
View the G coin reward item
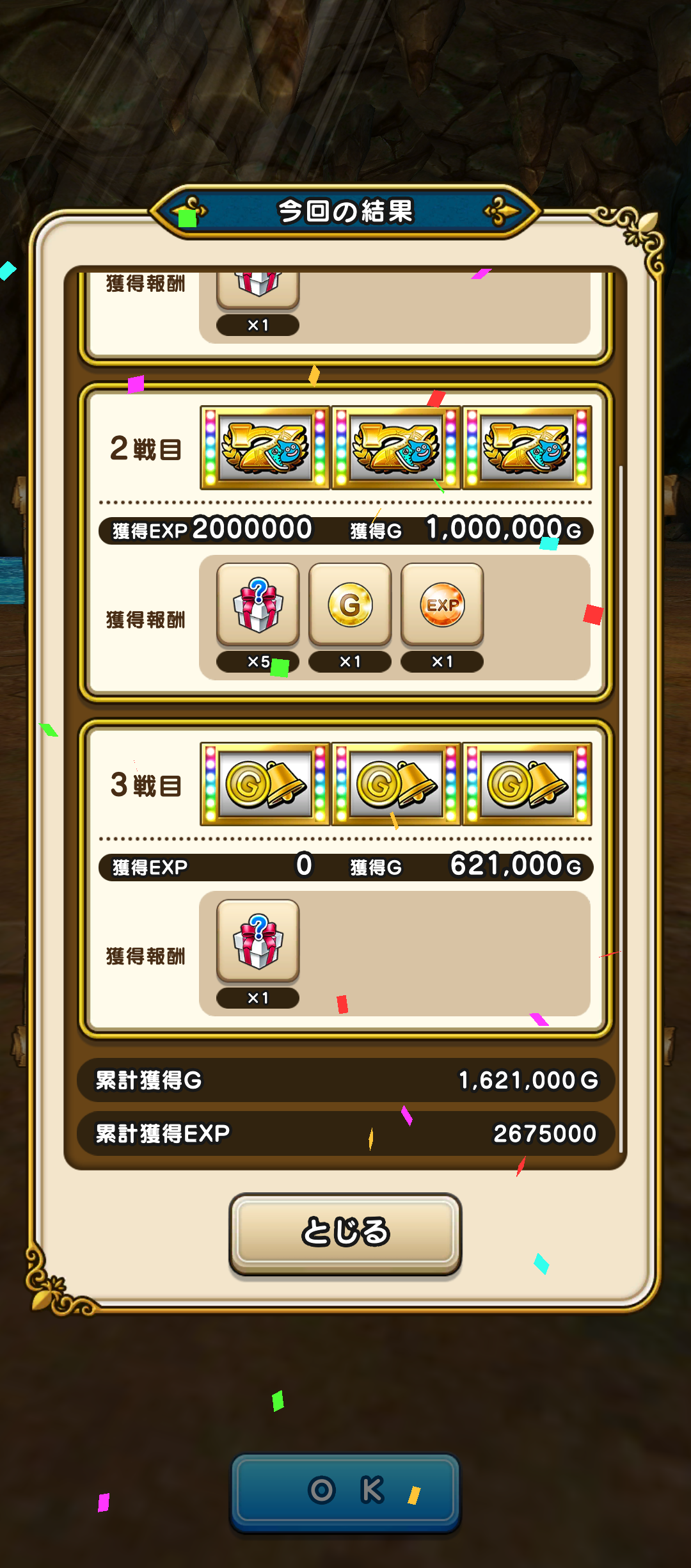click(350, 605)
